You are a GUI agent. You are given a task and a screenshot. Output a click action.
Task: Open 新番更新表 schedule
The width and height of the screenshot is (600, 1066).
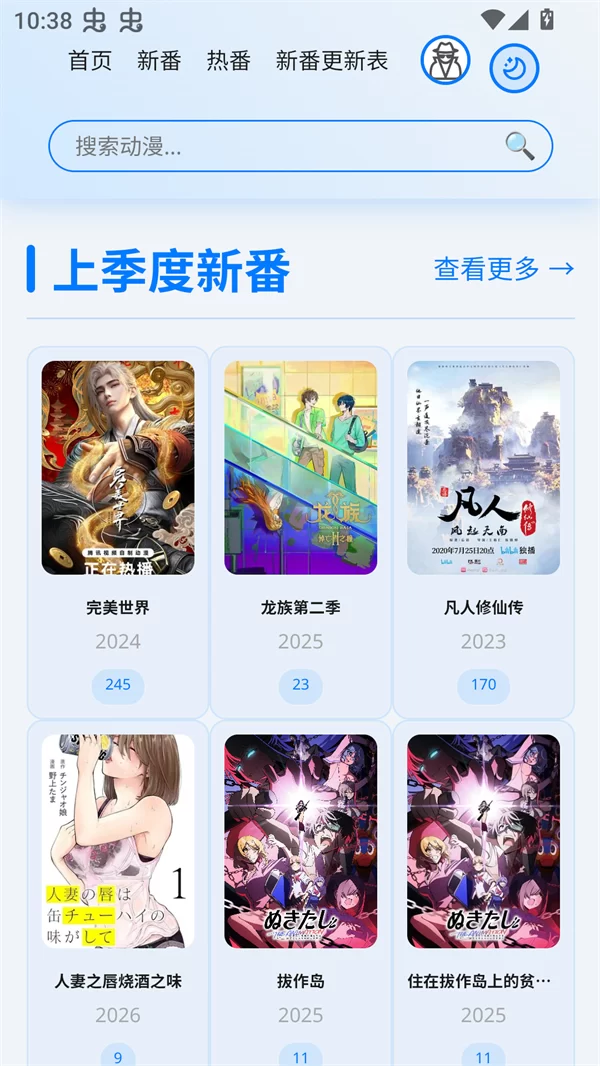(332, 61)
